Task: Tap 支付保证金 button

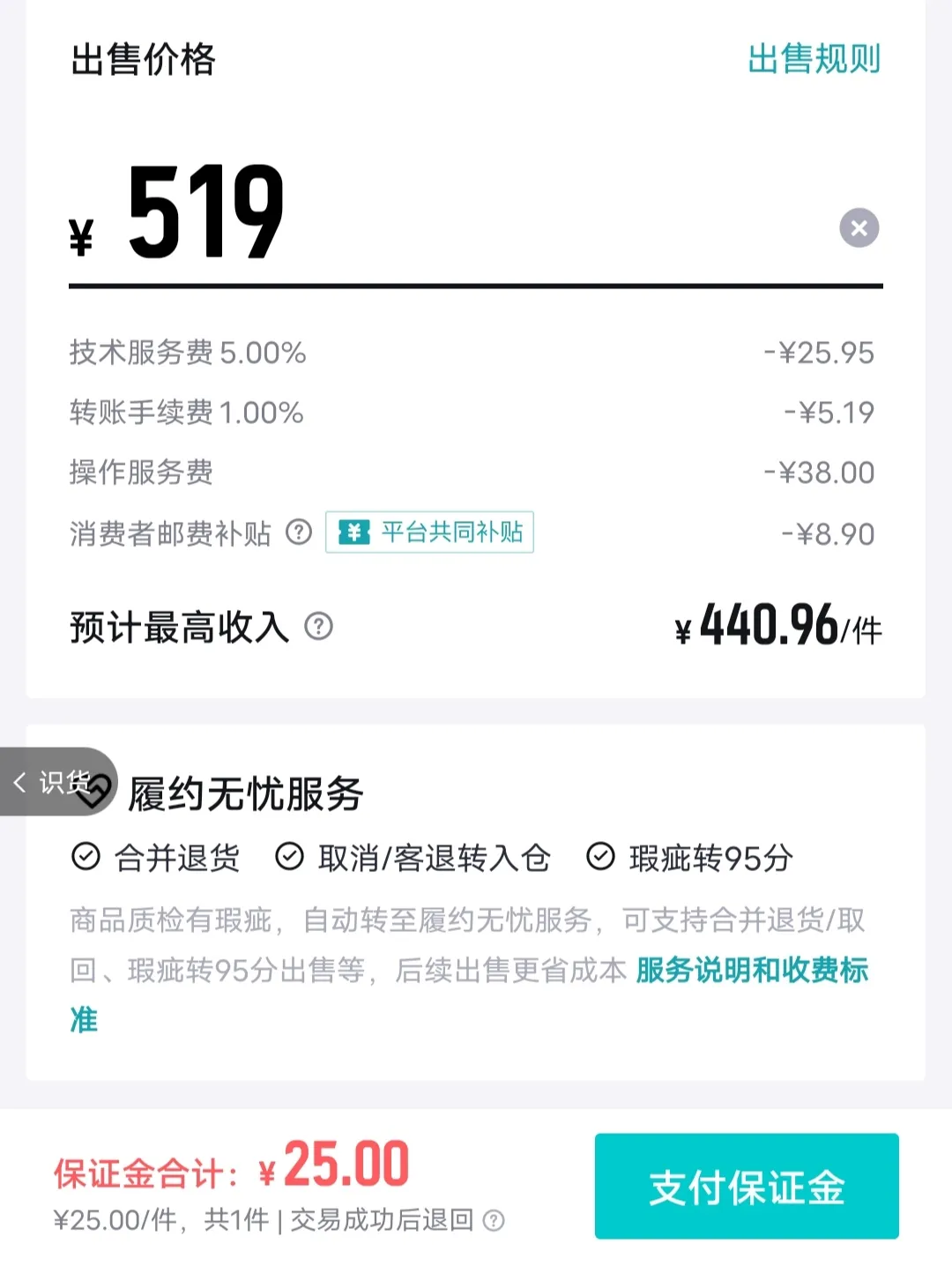Action: [x=747, y=1187]
